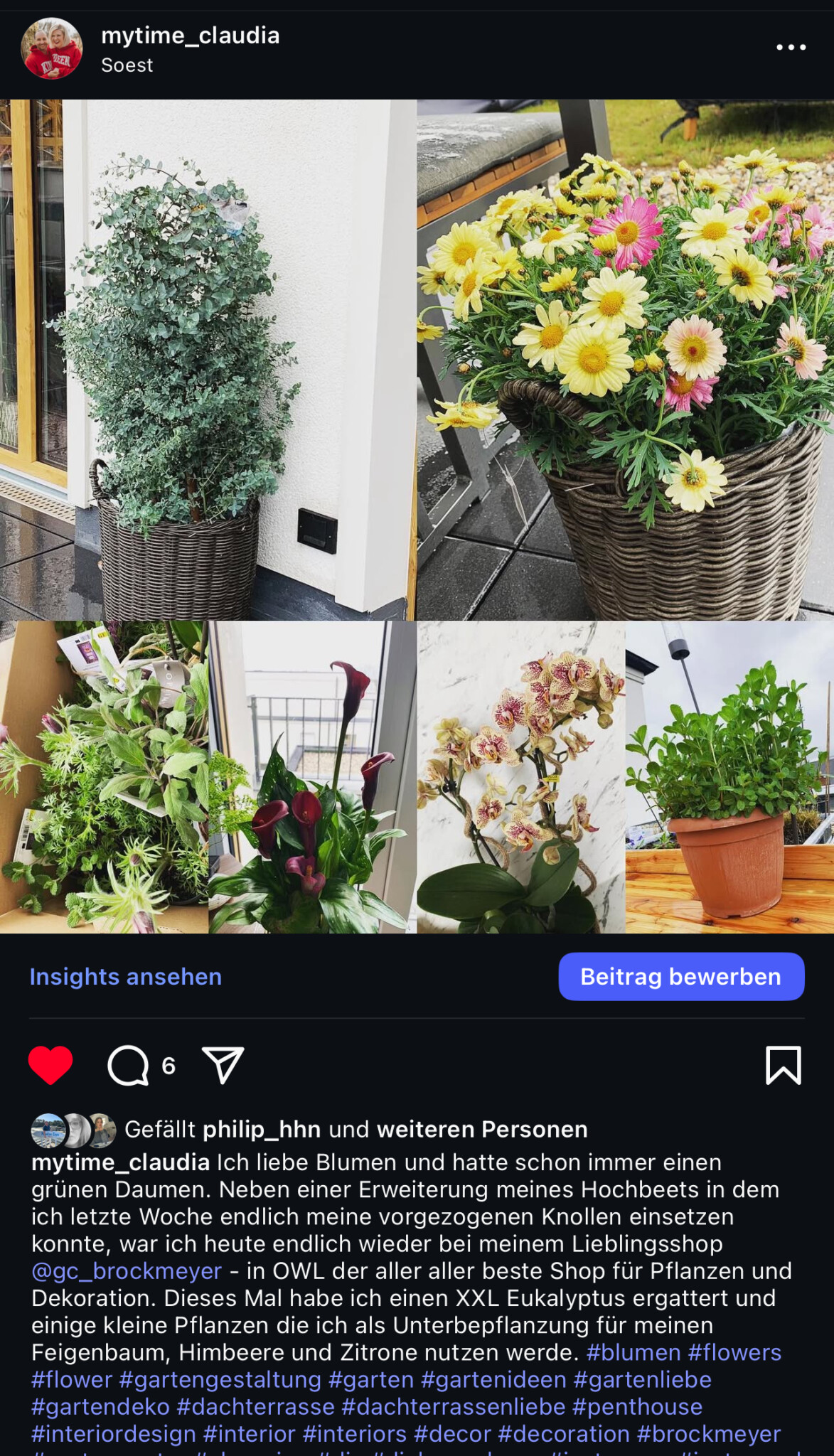Open the @gc_brockmeyer mention in caption
Viewport: 834px width, 1456px height.
point(127,1271)
